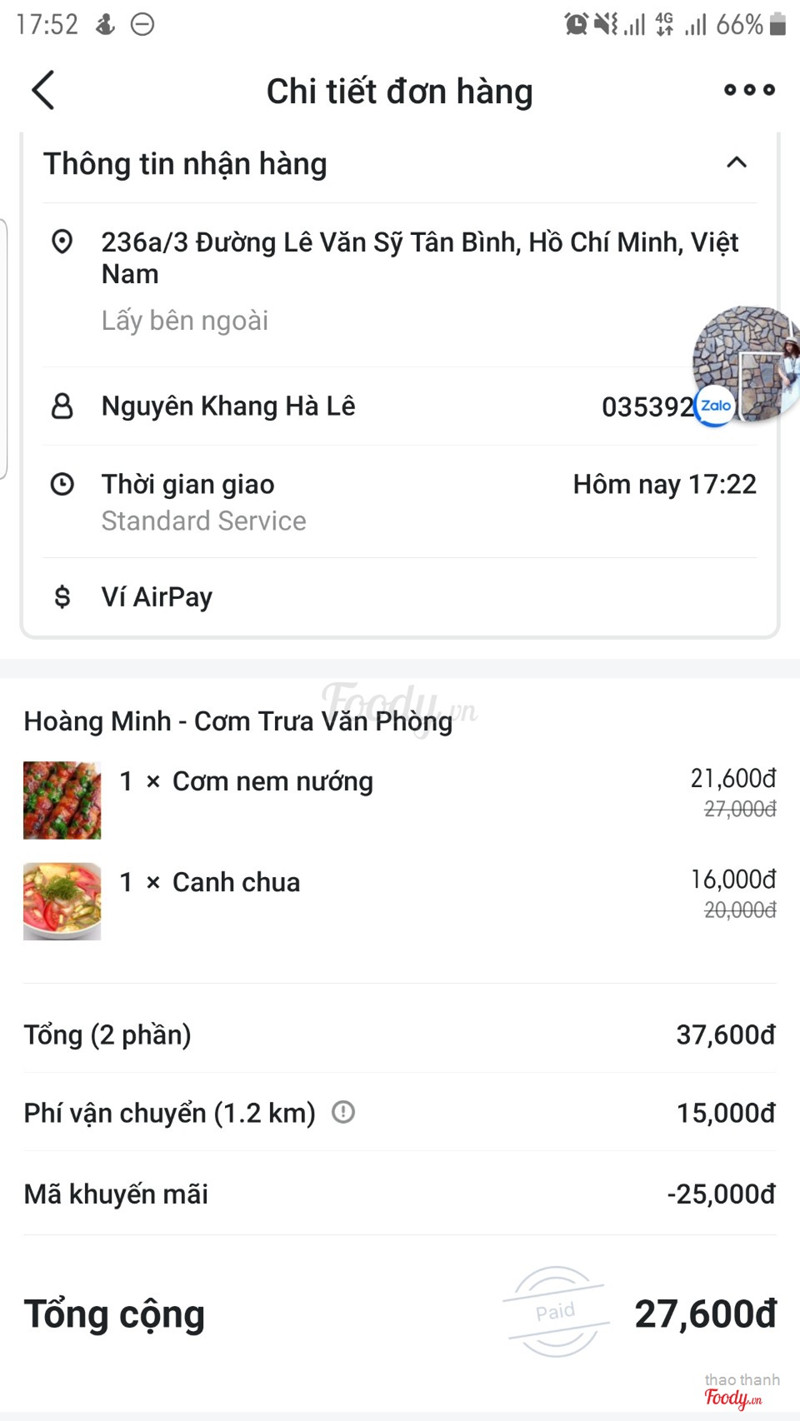Show shipping fee info for Phí vận chuyển
Viewport: 800px width, 1421px height.
click(343, 1112)
